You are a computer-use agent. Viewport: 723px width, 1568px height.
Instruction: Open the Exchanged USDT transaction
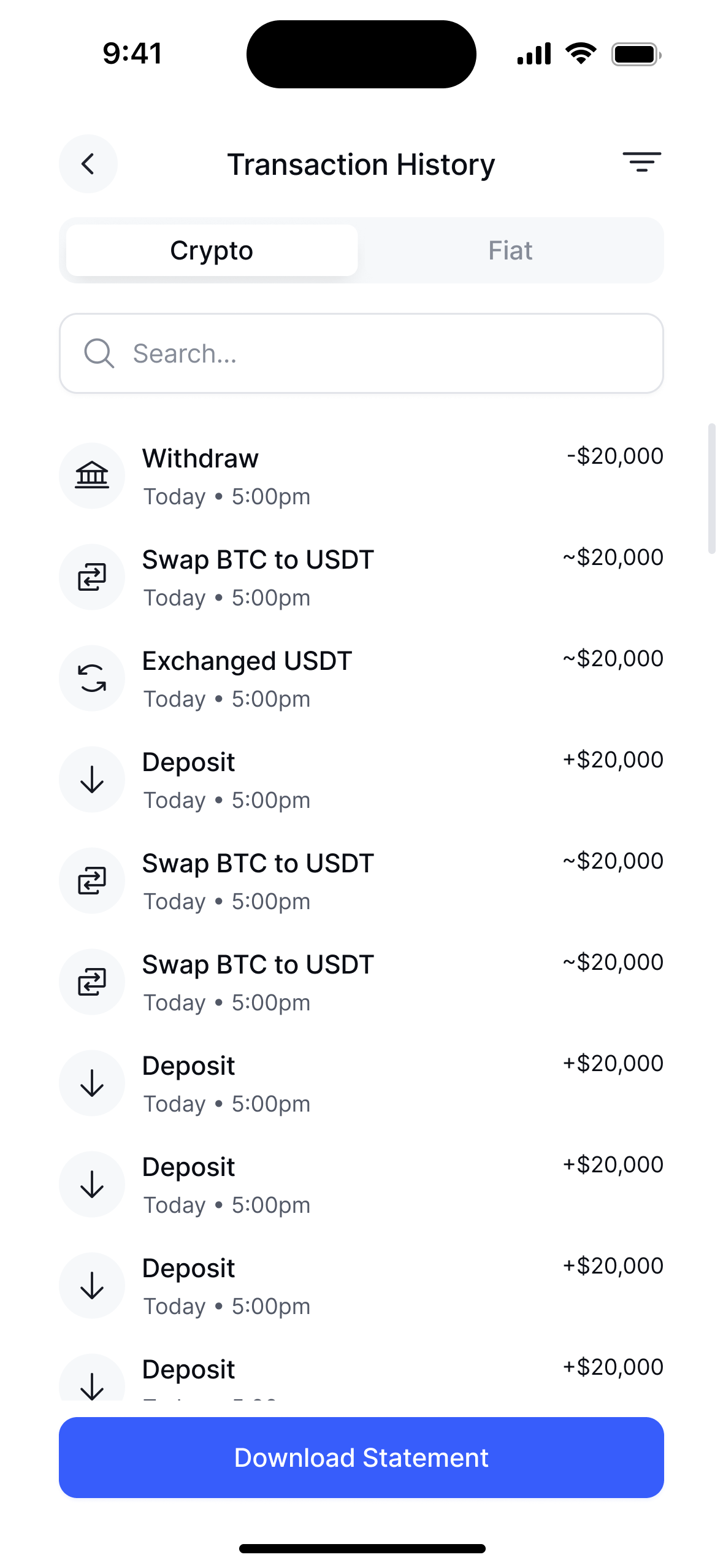pyautogui.click(x=361, y=678)
